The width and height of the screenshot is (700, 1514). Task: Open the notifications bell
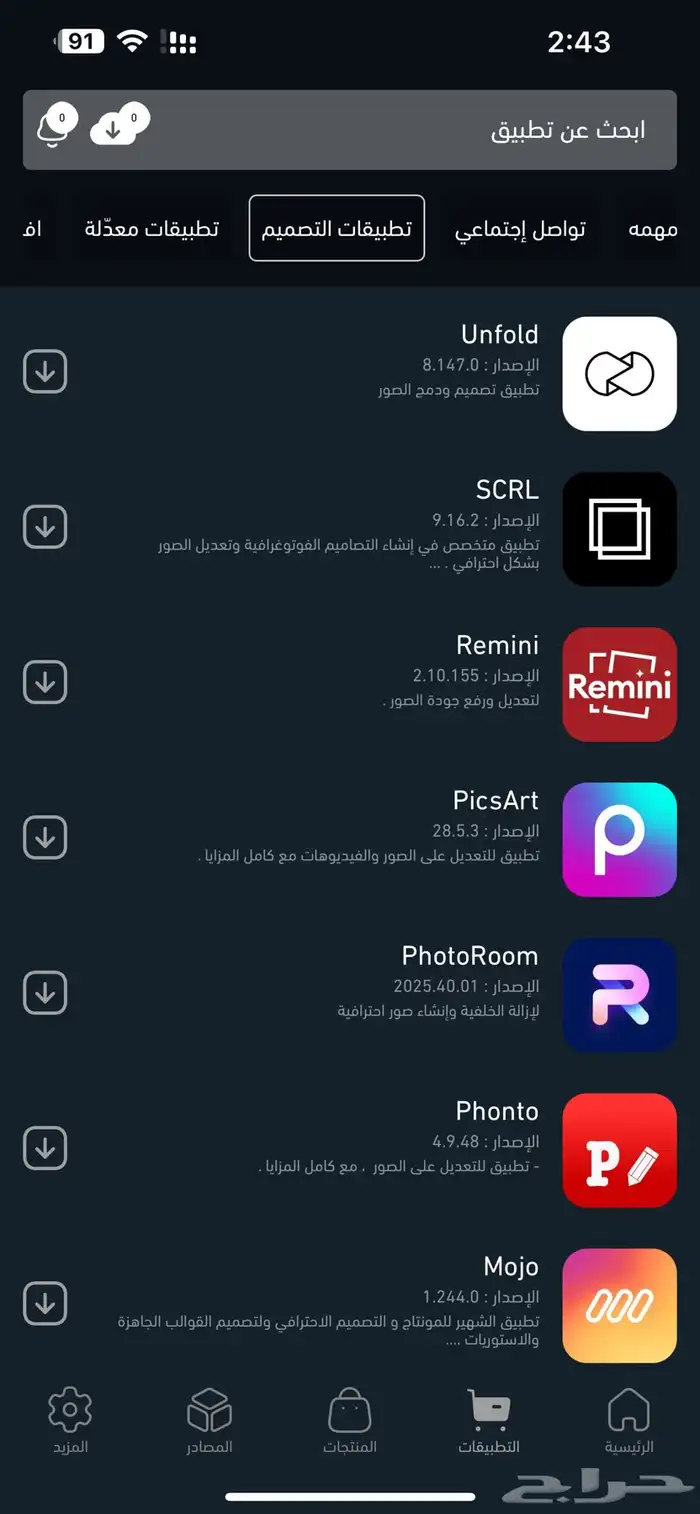click(56, 127)
